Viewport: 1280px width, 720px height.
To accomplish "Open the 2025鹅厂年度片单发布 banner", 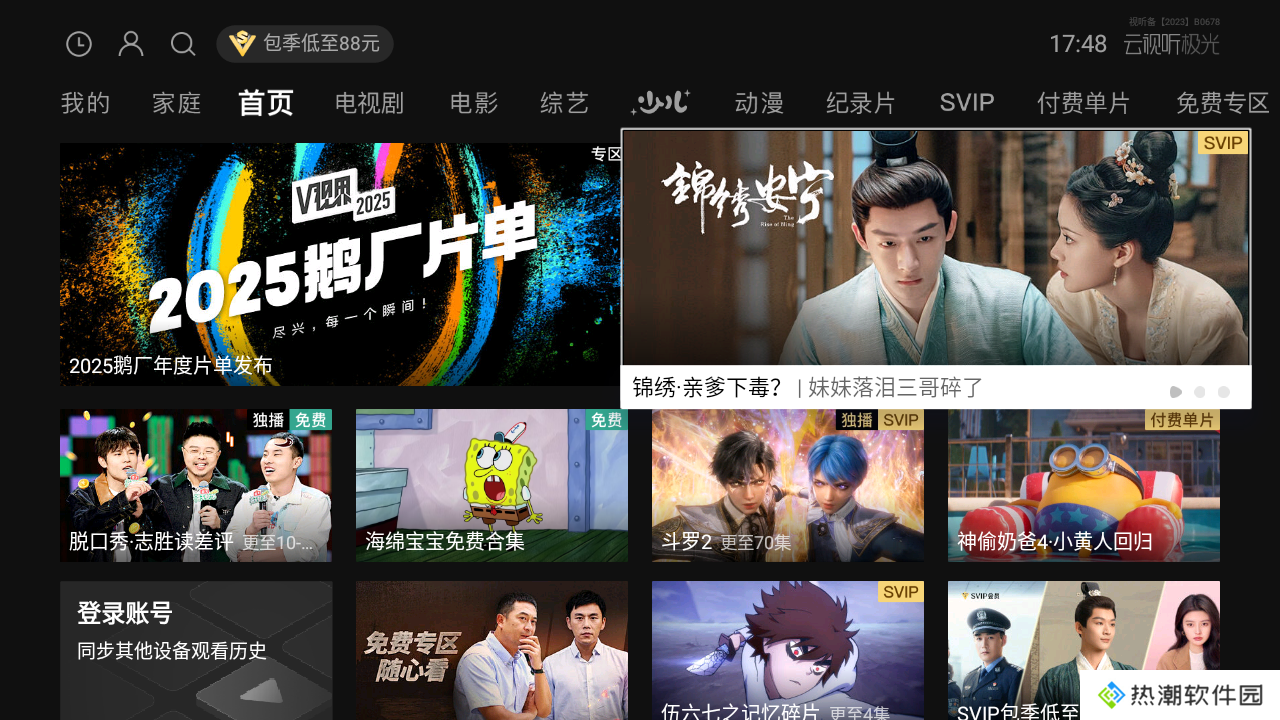I will tap(340, 265).
